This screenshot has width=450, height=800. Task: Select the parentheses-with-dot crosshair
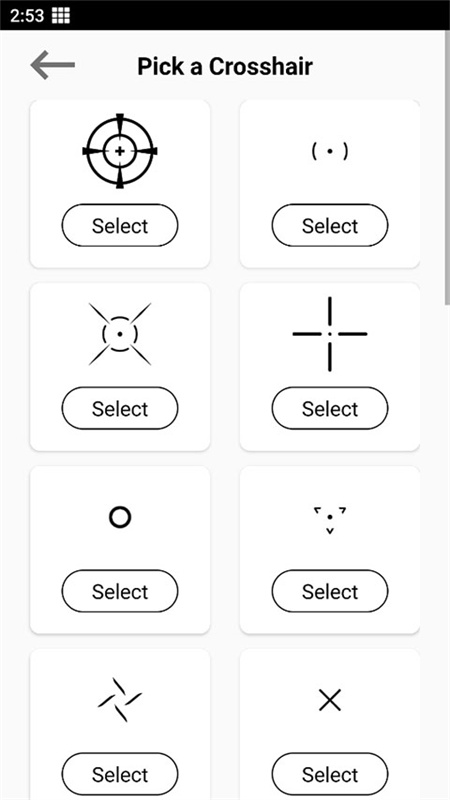(x=330, y=225)
